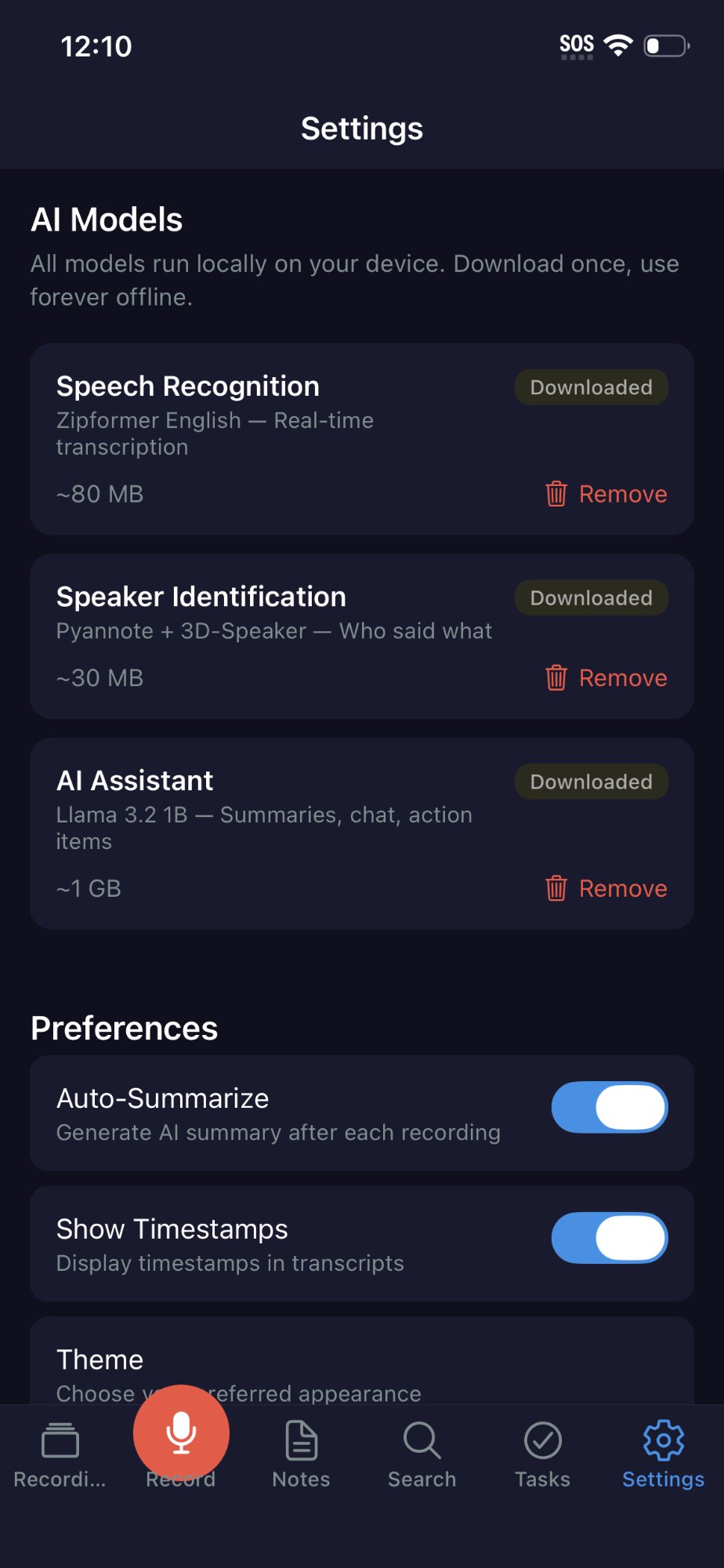Remove the Speech Recognition model
The width and height of the screenshot is (724, 1568).
(622, 494)
